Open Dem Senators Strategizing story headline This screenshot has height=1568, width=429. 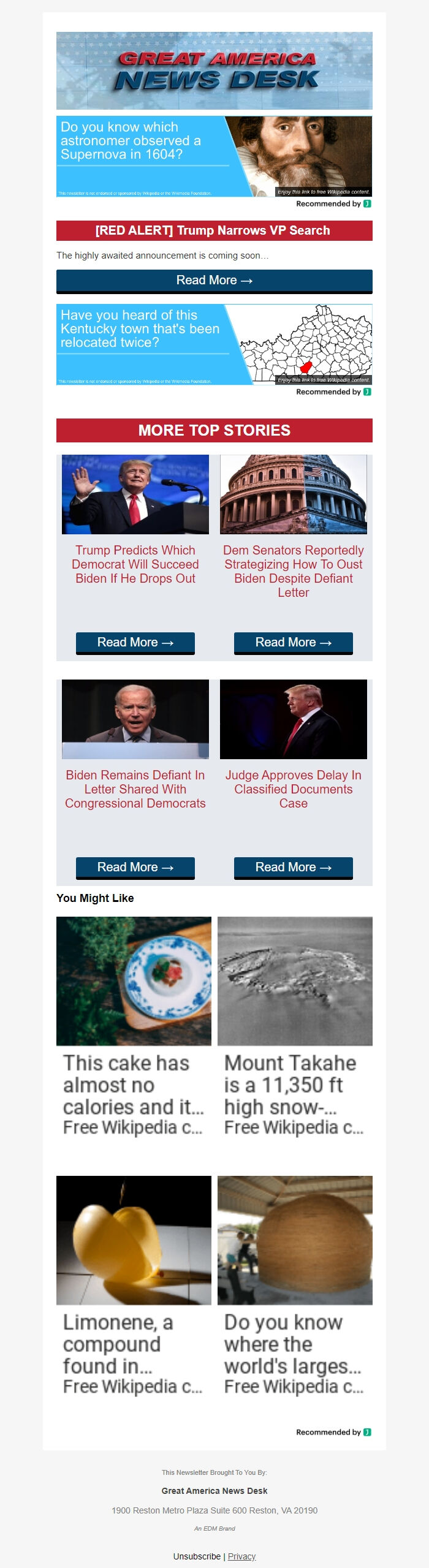click(x=294, y=571)
